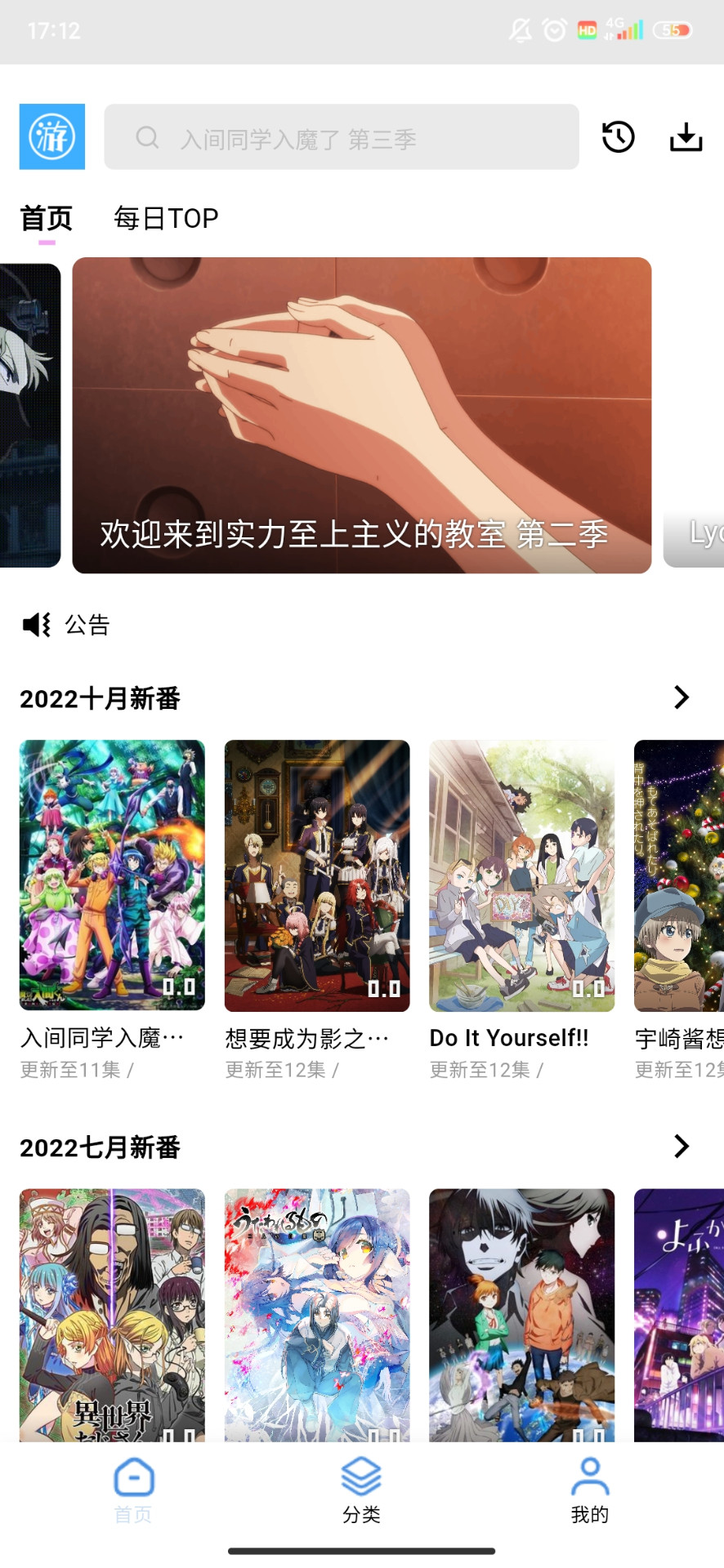Open more of 2022七月新番 with arrow
724x1568 pixels.
pos(681,1147)
